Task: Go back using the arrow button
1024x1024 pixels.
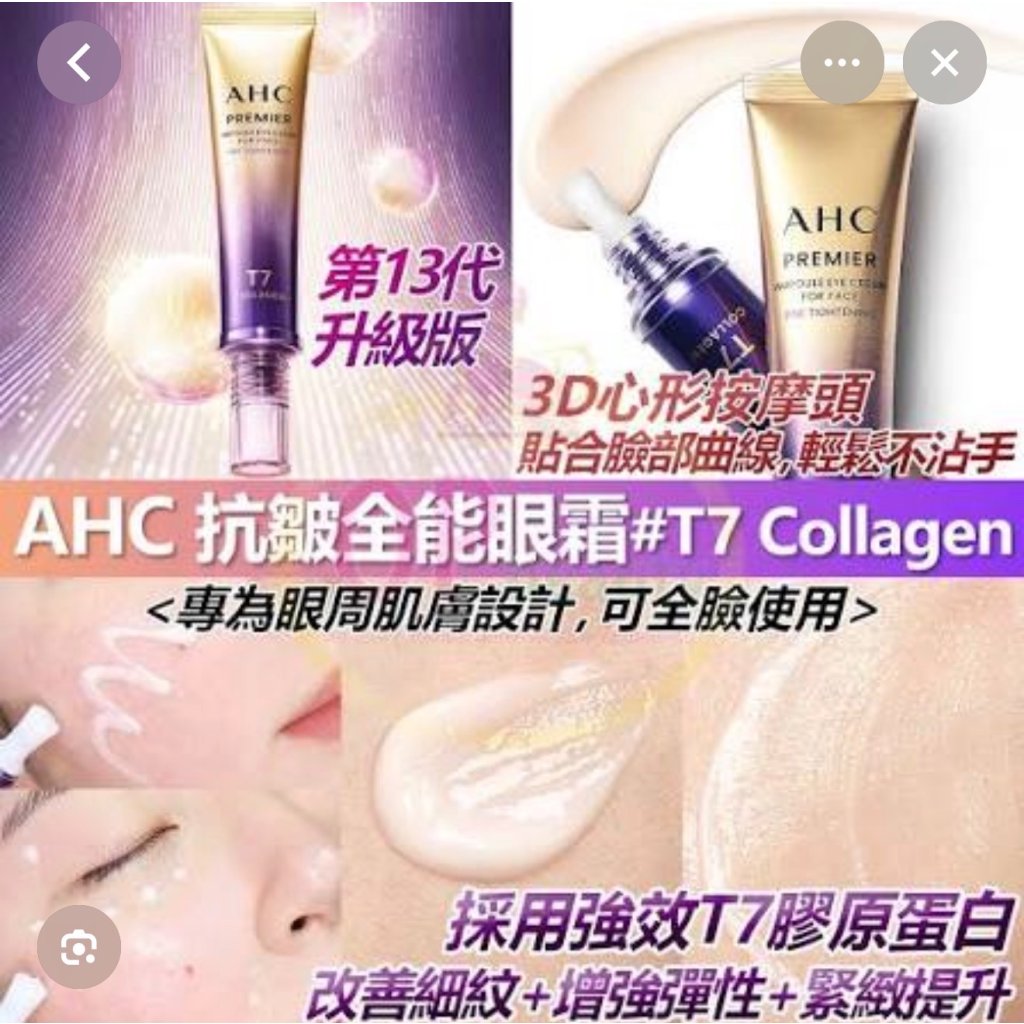Action: tap(79, 63)
